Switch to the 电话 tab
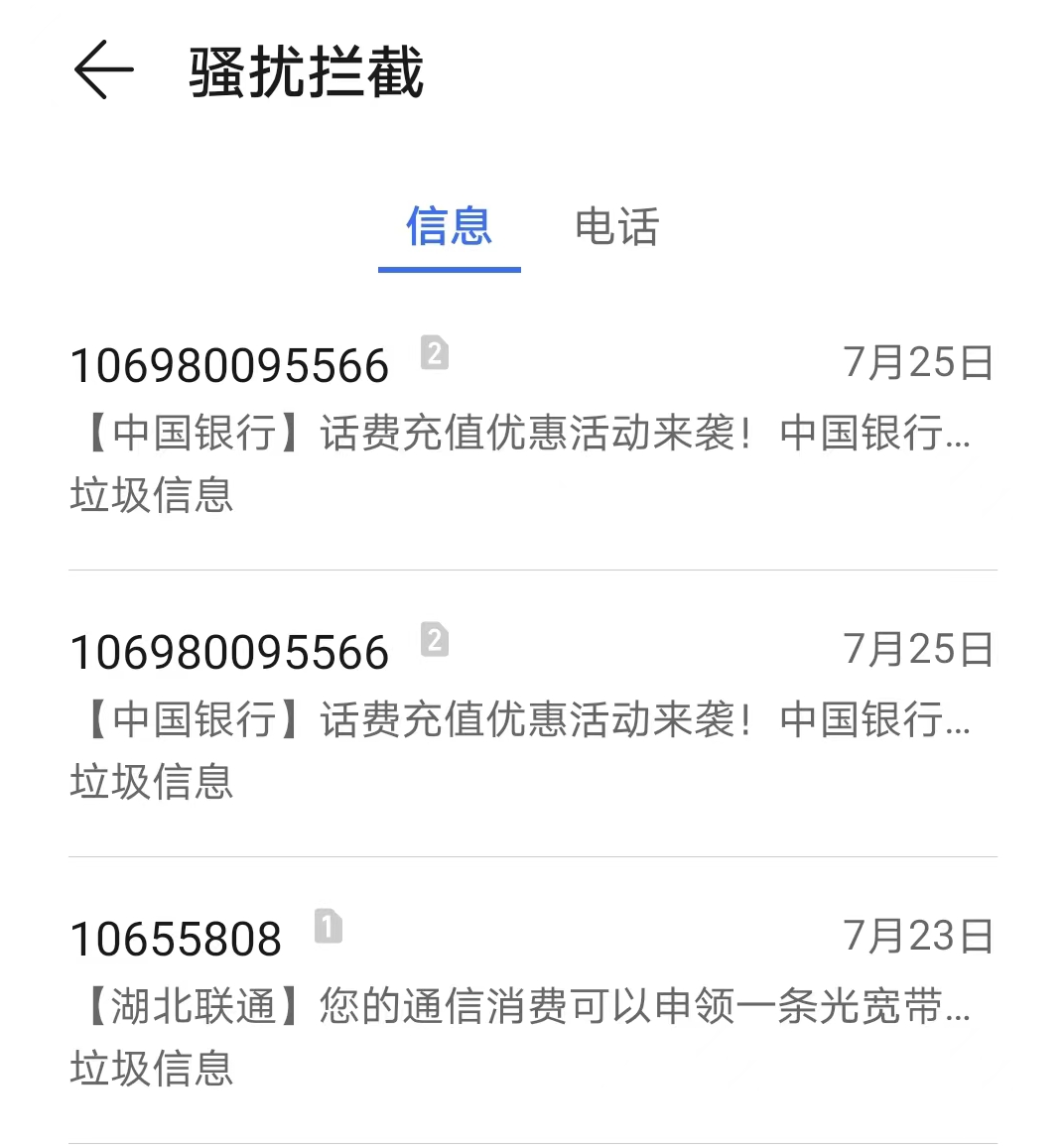 [616, 227]
